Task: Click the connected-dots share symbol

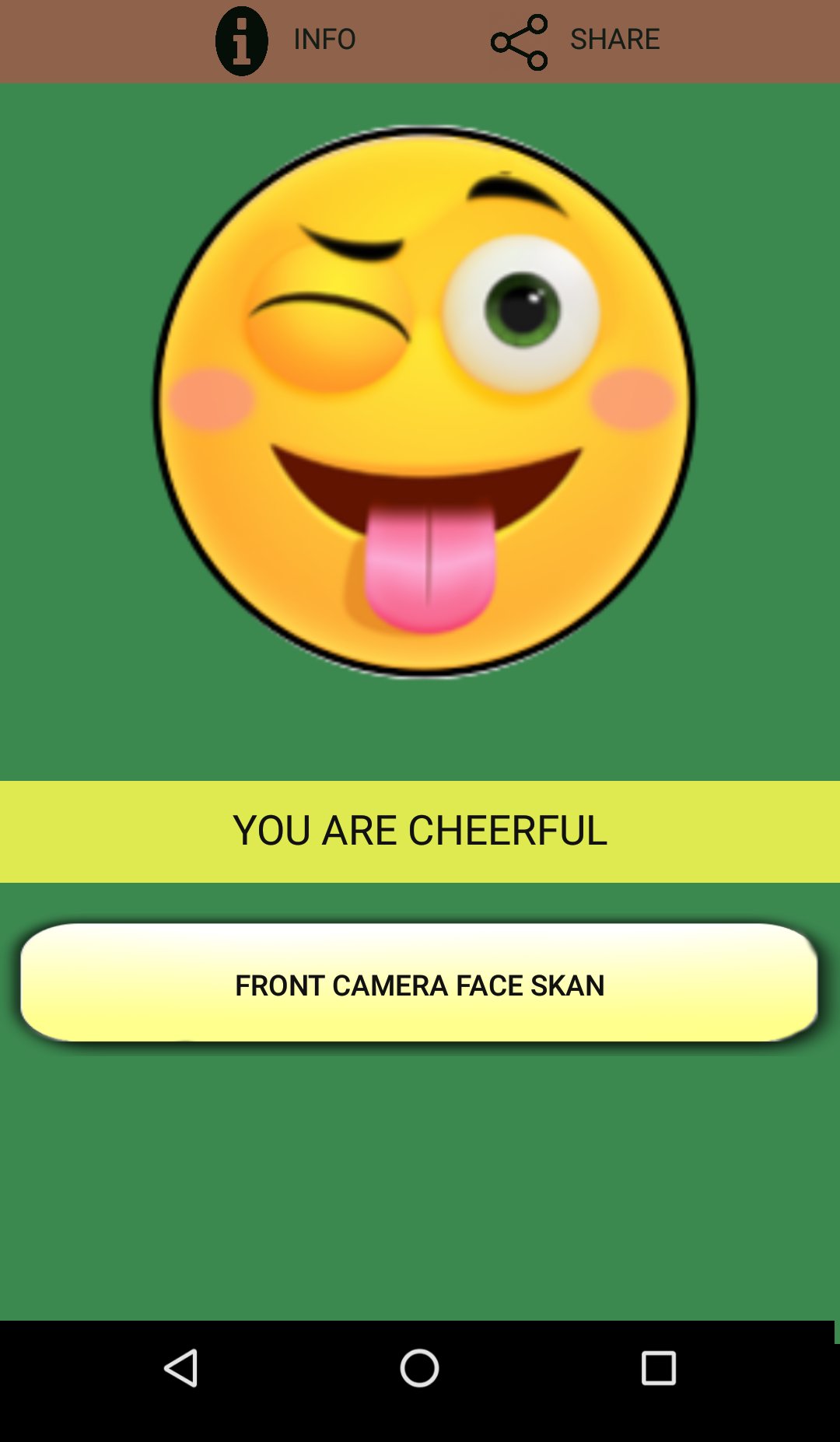Action: point(517,38)
